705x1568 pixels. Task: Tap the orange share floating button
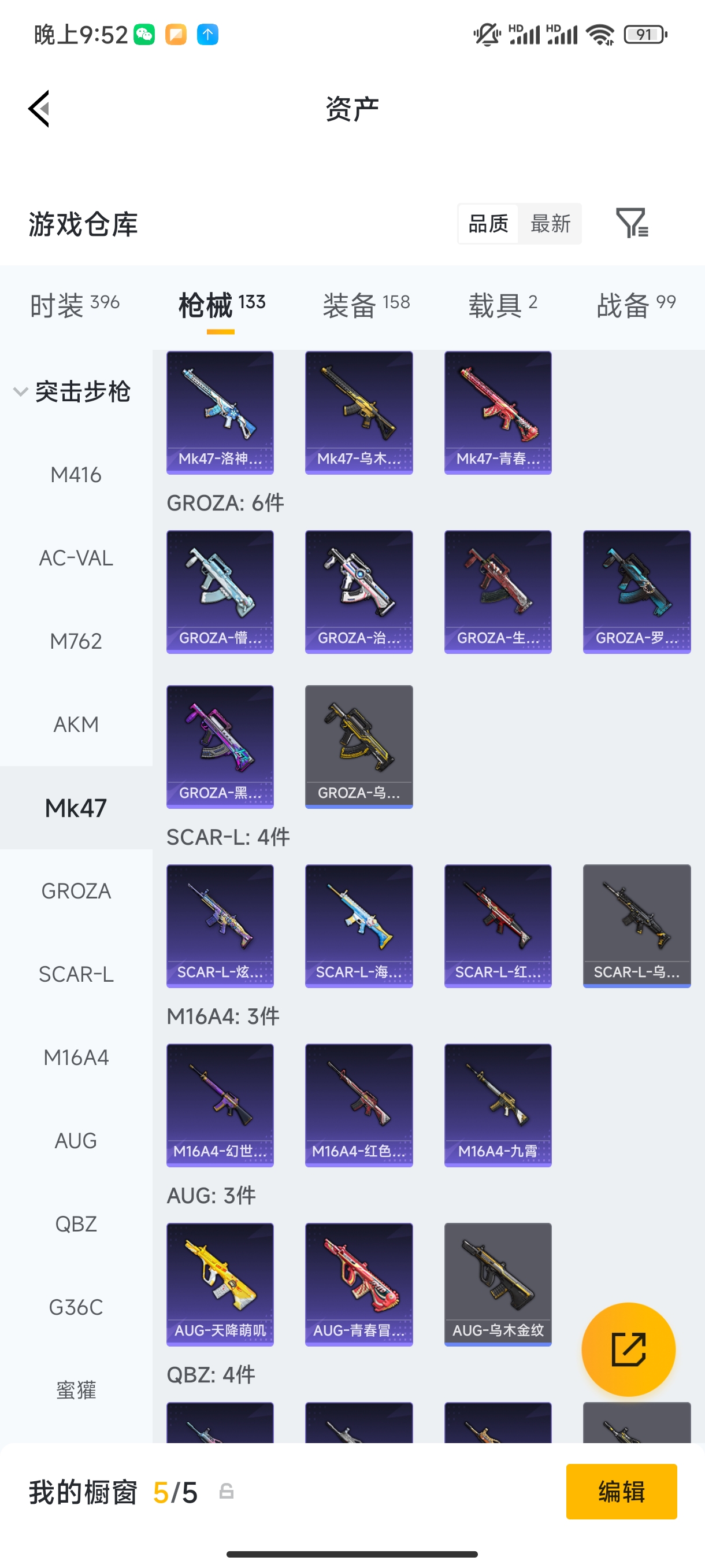[x=628, y=1349]
